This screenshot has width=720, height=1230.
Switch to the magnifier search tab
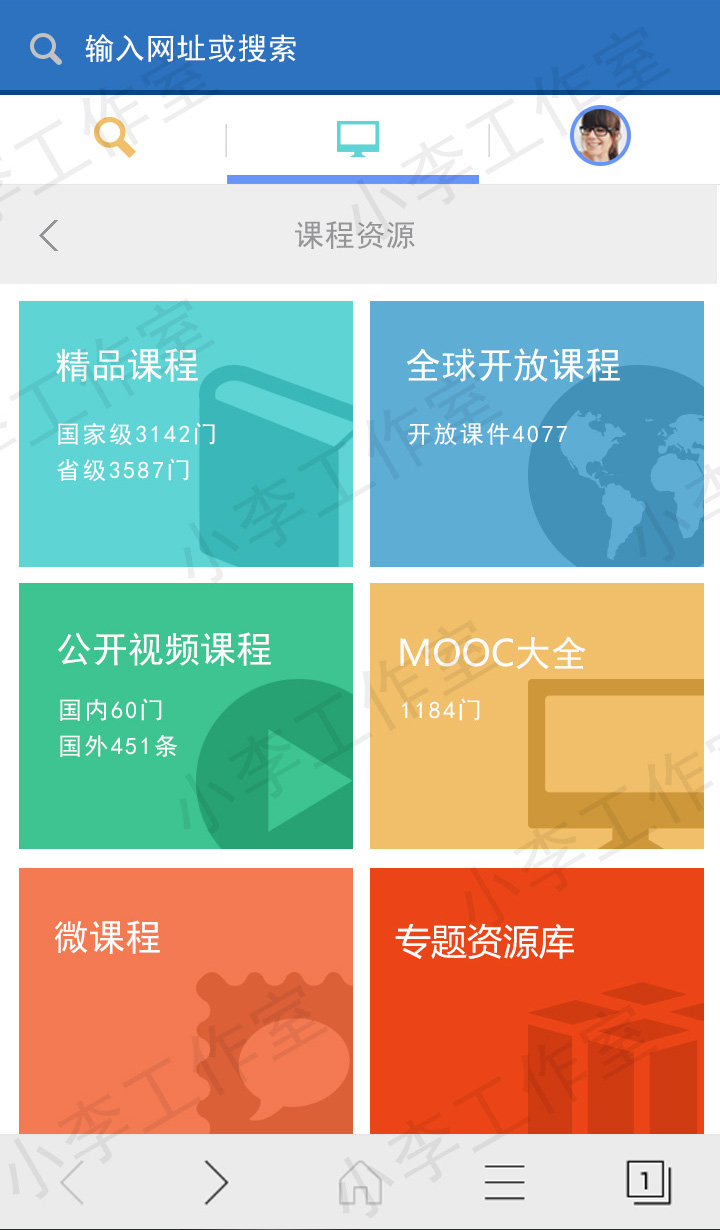tap(115, 138)
